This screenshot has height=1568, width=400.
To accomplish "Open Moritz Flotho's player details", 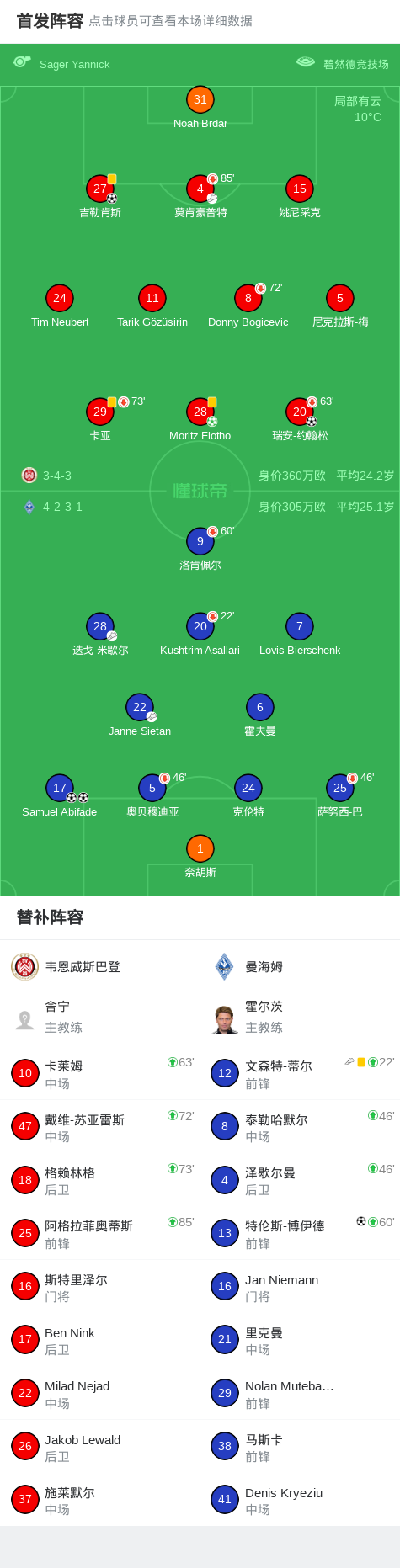I will click(200, 420).
